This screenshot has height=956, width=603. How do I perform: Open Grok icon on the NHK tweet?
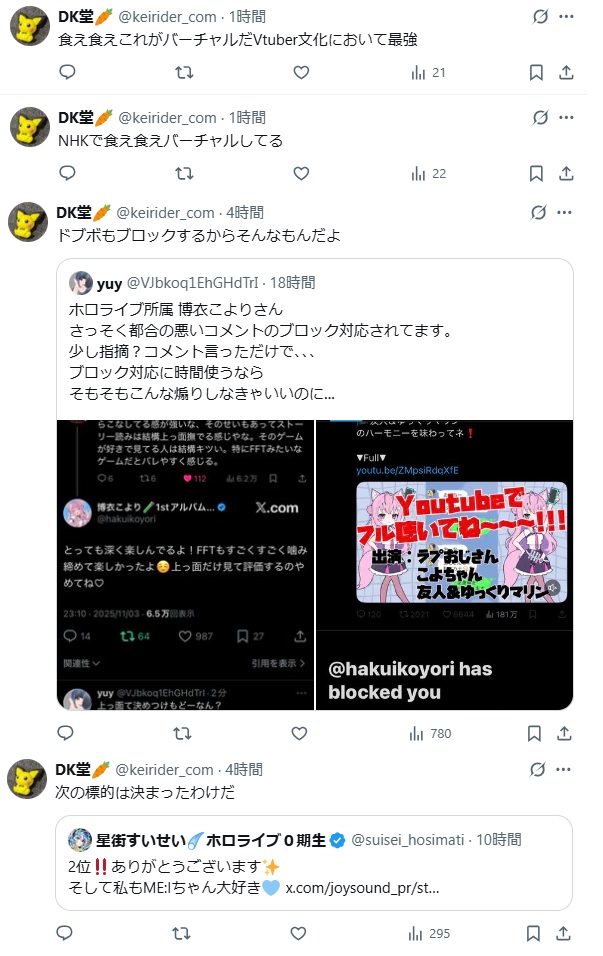point(540,117)
